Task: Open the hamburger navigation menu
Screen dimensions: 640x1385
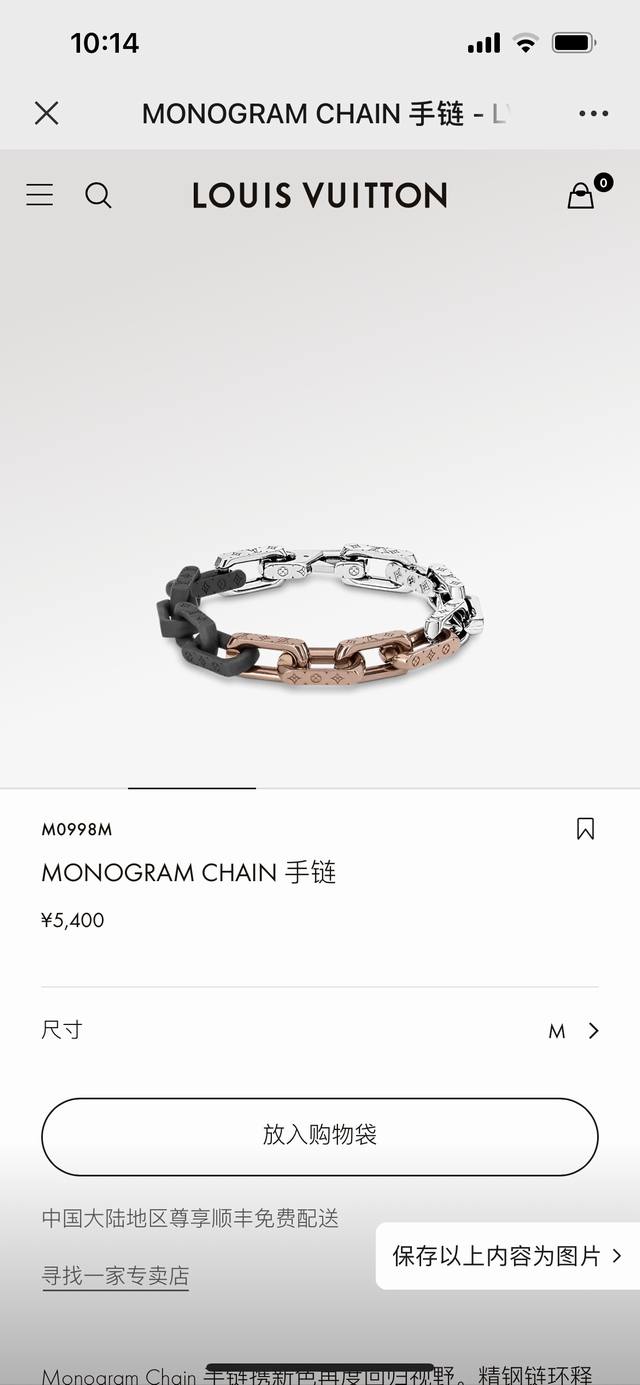Action: click(39, 194)
